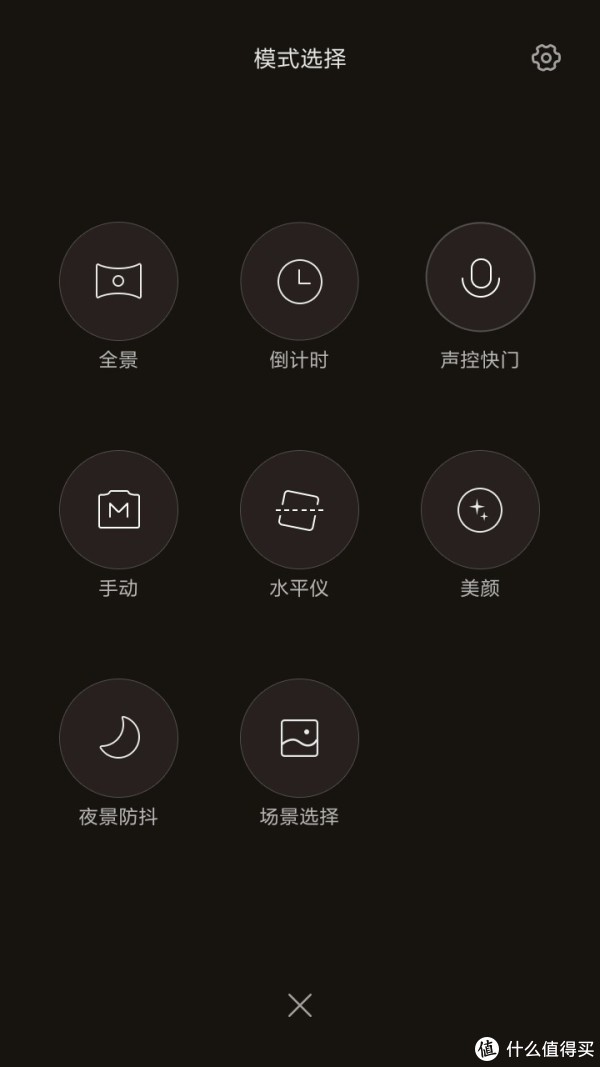Open camera settings gear icon
Image resolution: width=600 pixels, height=1067 pixels.
click(546, 58)
